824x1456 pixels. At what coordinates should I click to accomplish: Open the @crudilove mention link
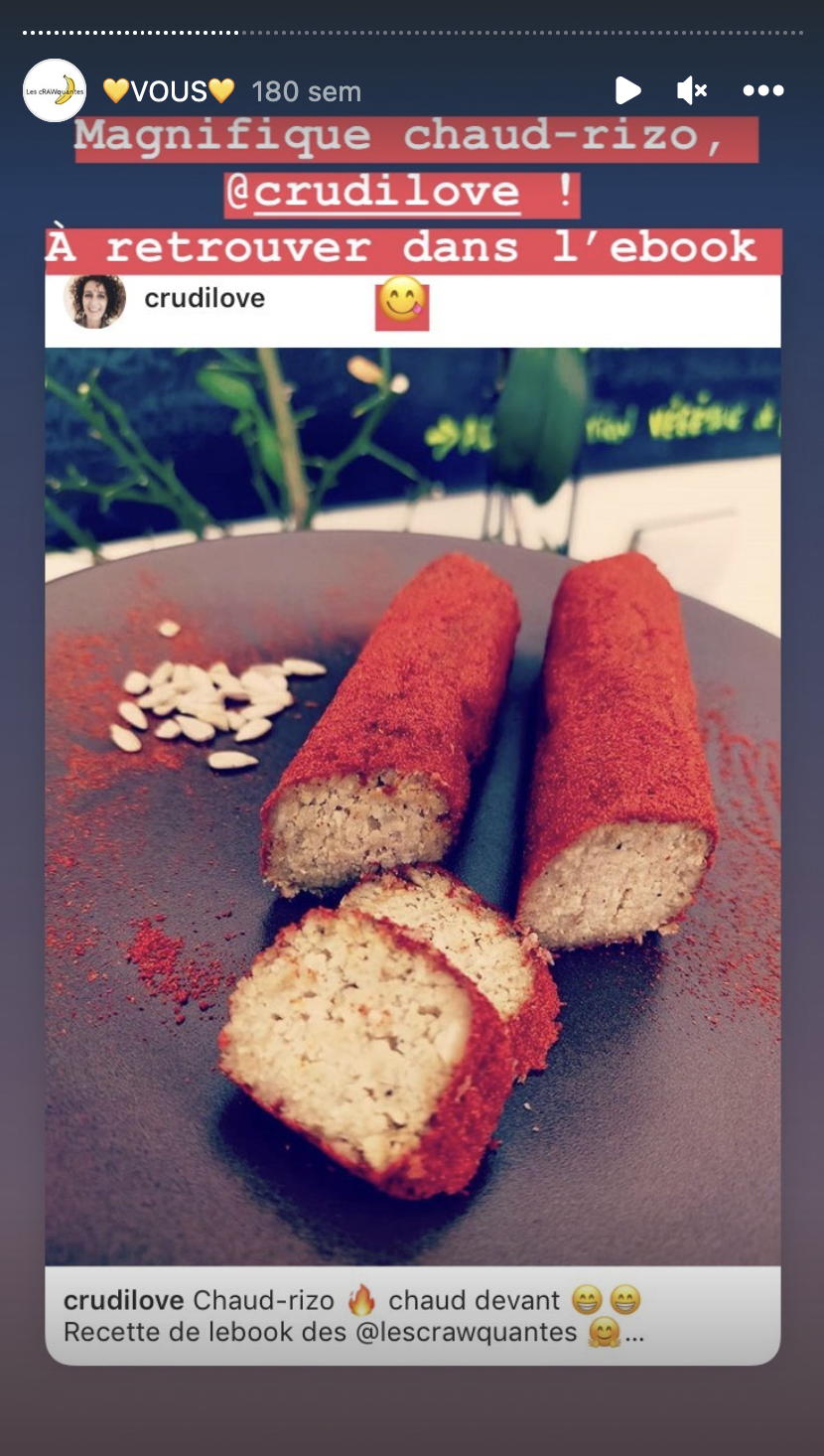pyautogui.click(x=386, y=193)
